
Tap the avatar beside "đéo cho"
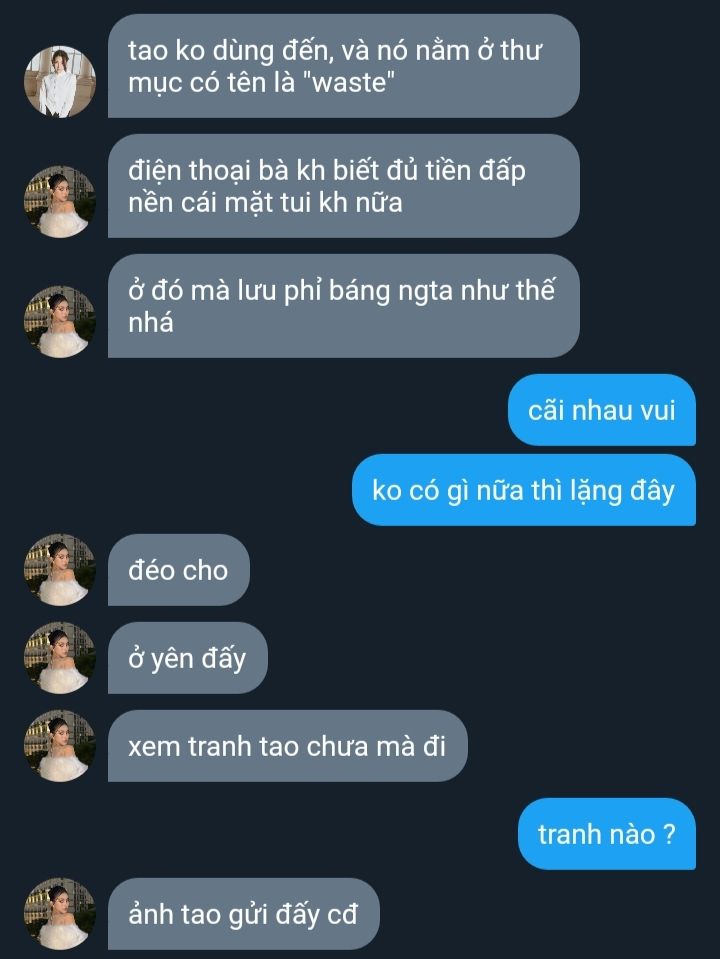click(x=60, y=569)
